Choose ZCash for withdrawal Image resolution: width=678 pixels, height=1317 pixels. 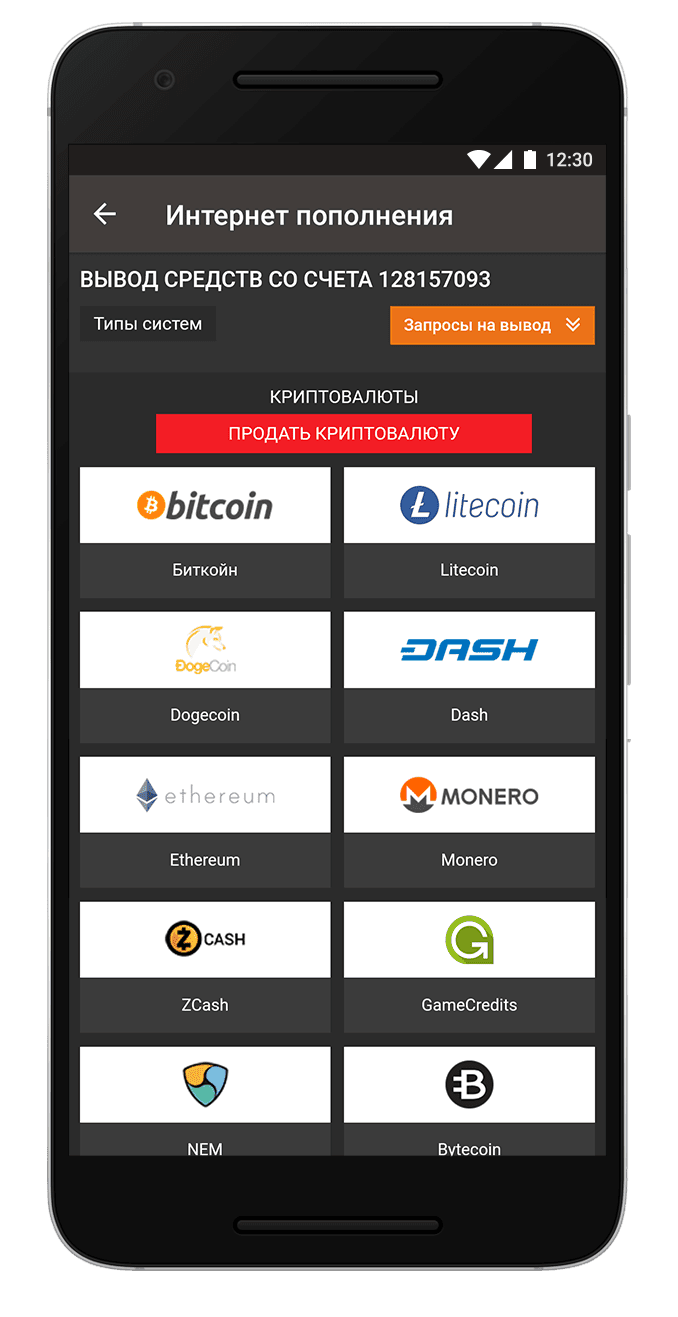click(x=205, y=966)
